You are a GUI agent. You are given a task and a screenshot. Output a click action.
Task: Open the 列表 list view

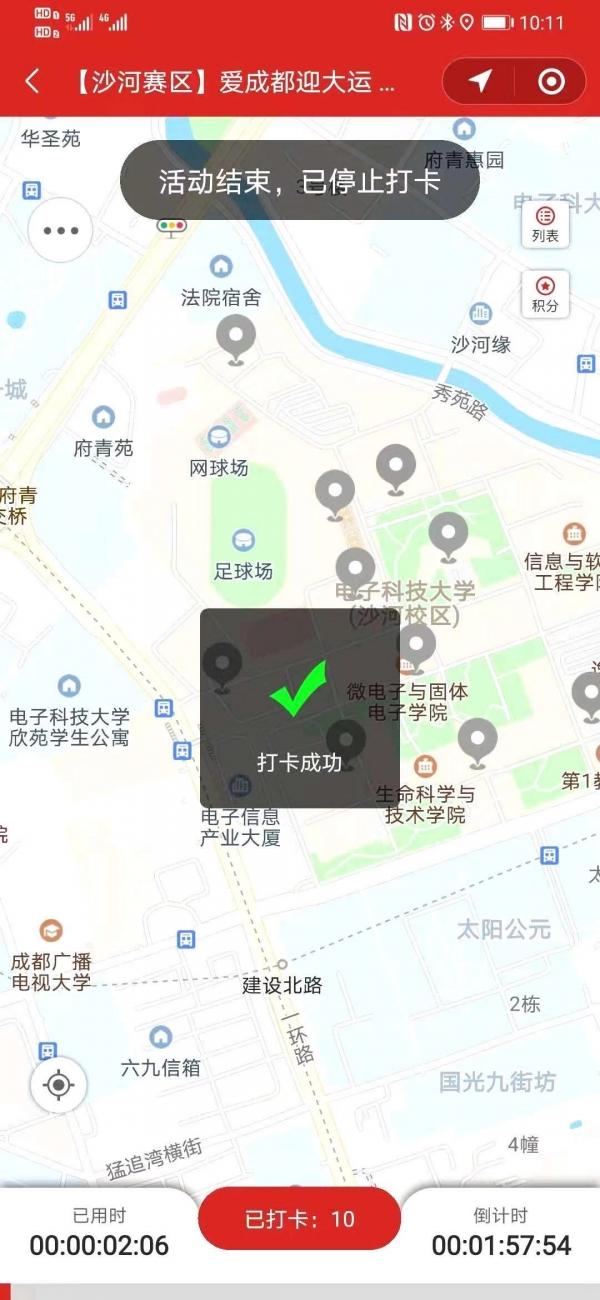point(545,223)
